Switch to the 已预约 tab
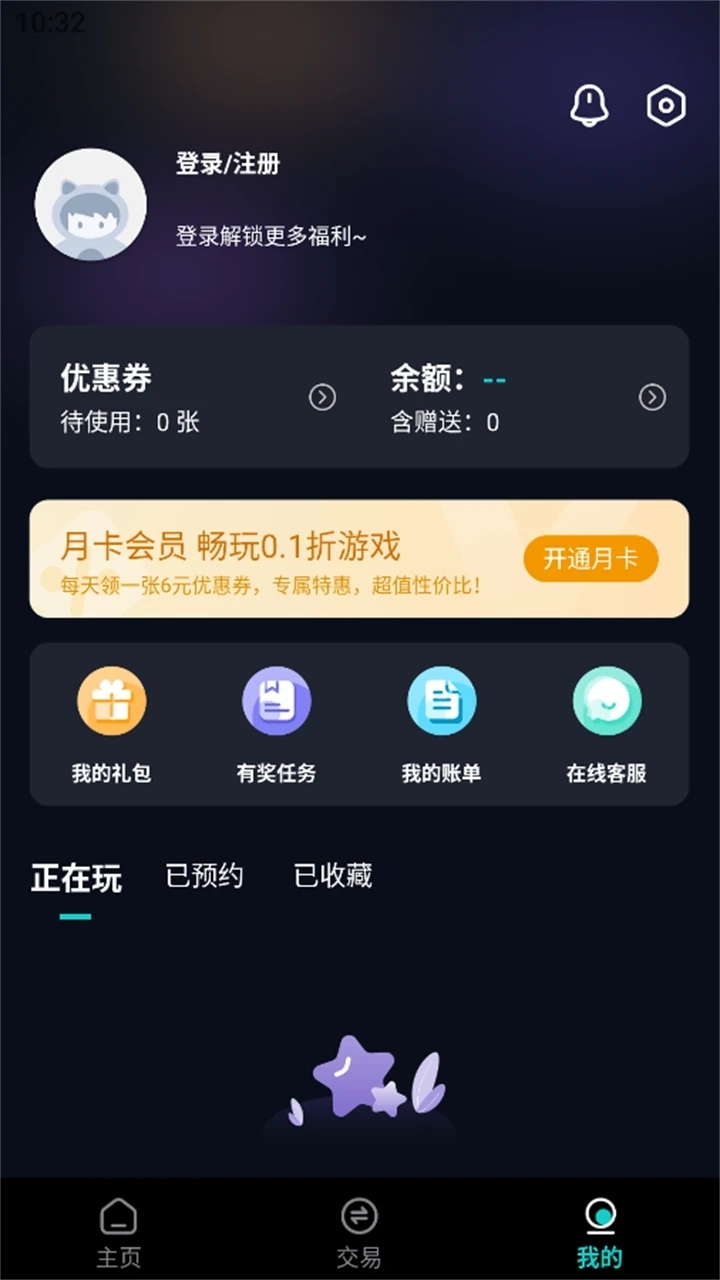The image size is (720, 1280). pos(205,875)
